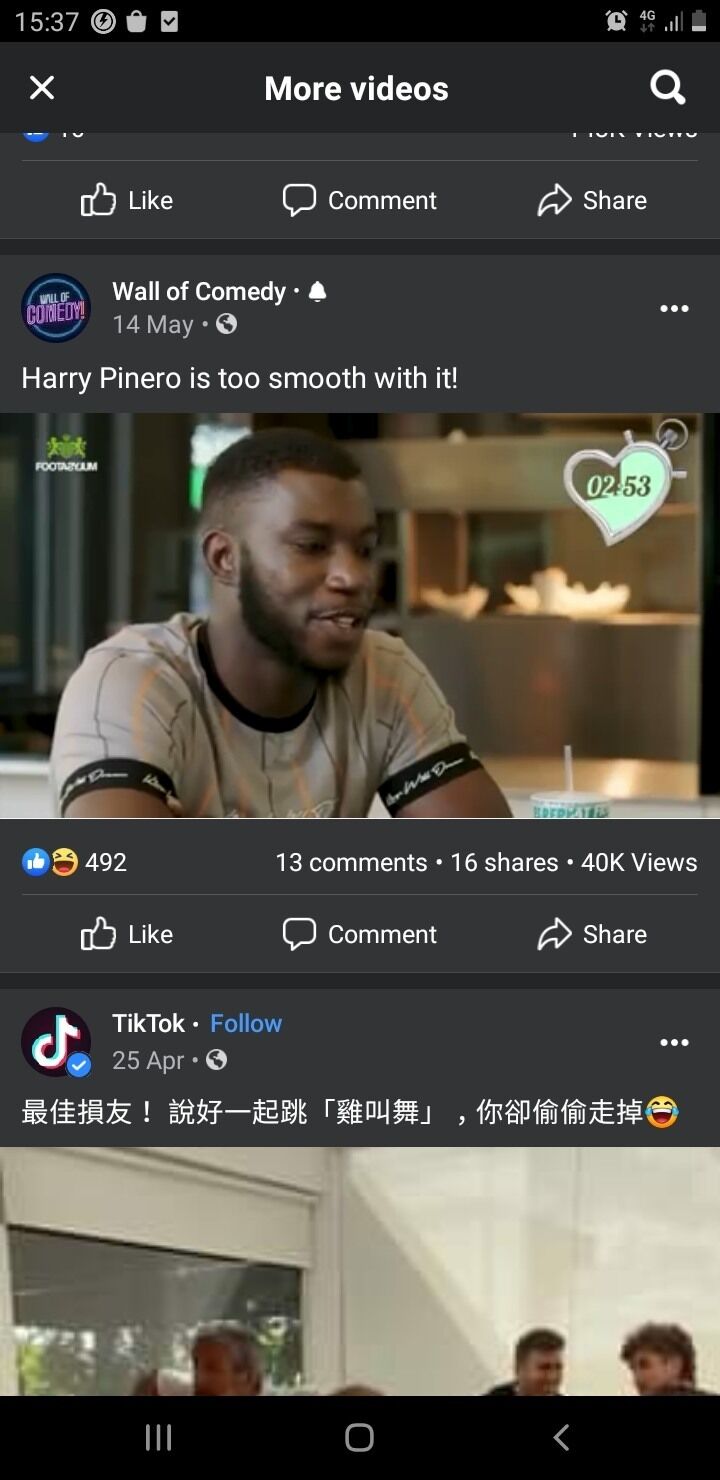Play the Harry Pinero video
Viewport: 720px width, 1480px height.
click(360, 615)
